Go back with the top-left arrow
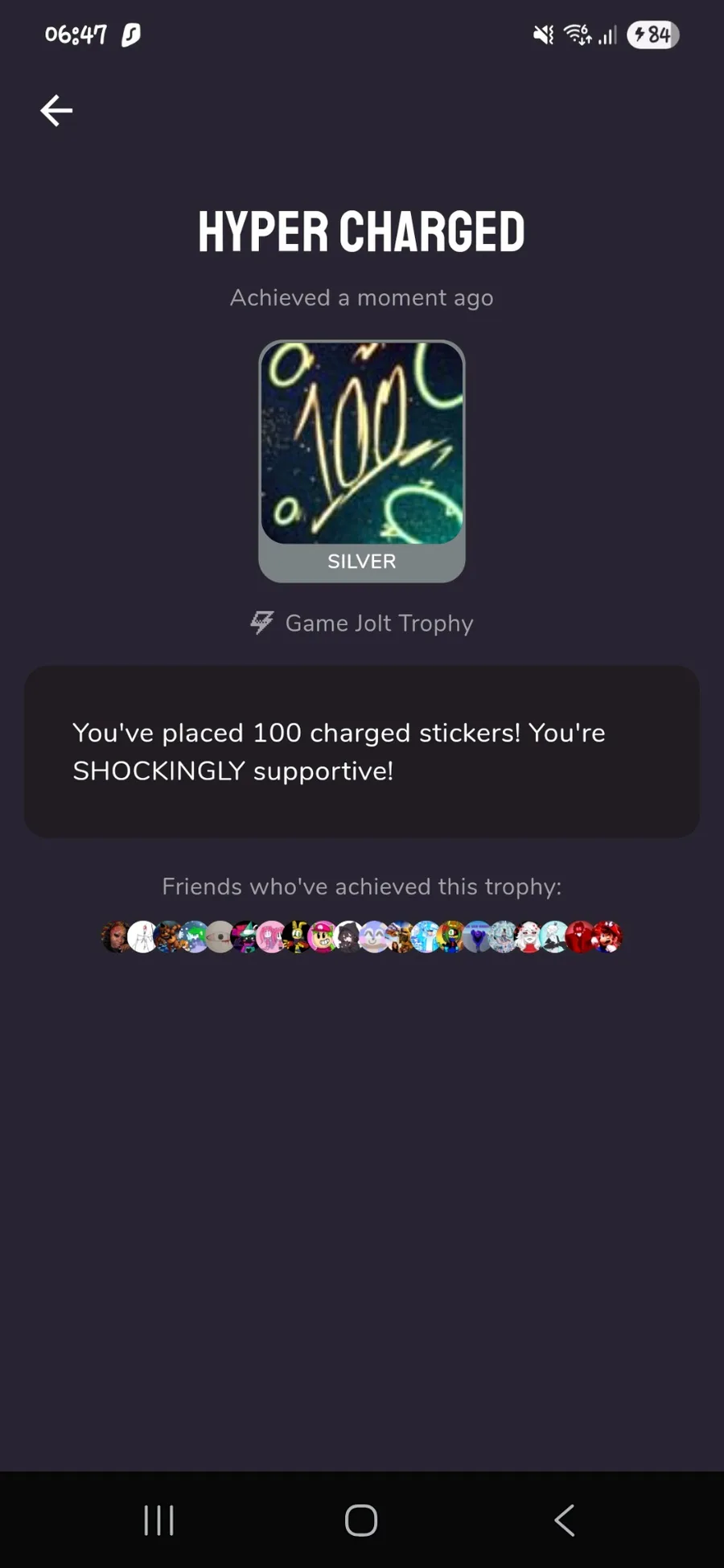The width and height of the screenshot is (724, 1568). pos(56,111)
